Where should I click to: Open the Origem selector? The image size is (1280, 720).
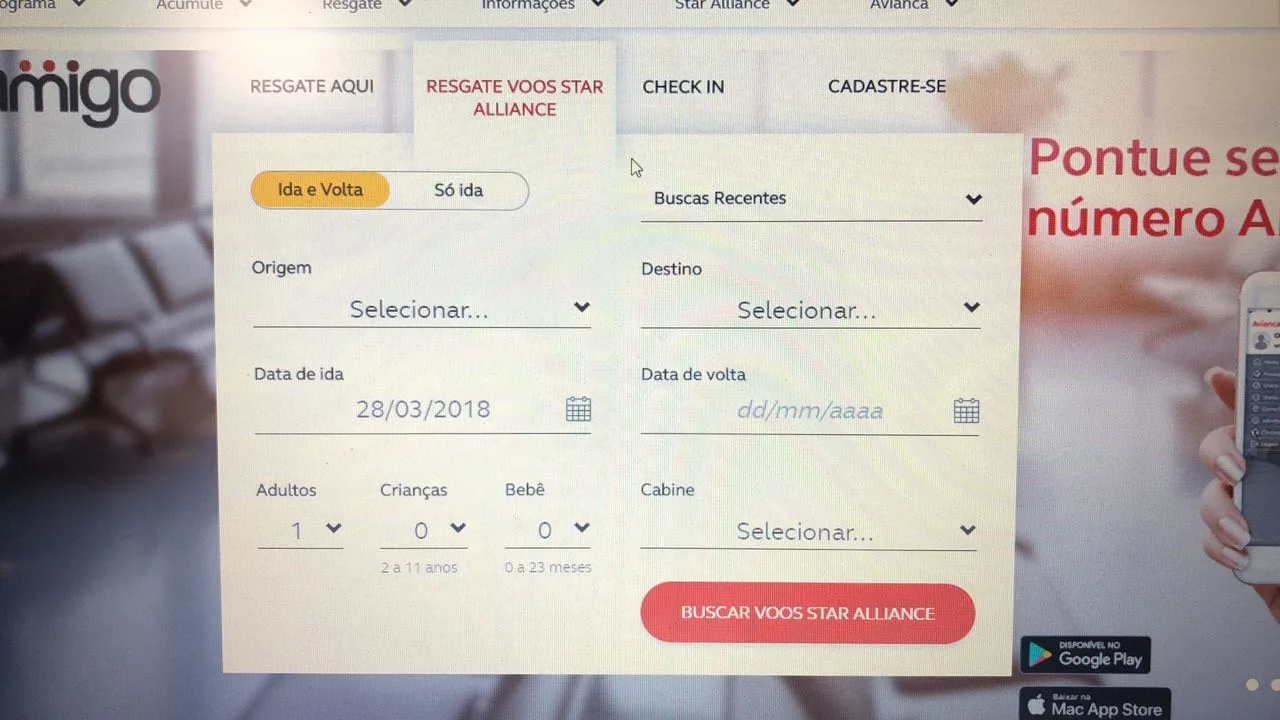tap(421, 309)
